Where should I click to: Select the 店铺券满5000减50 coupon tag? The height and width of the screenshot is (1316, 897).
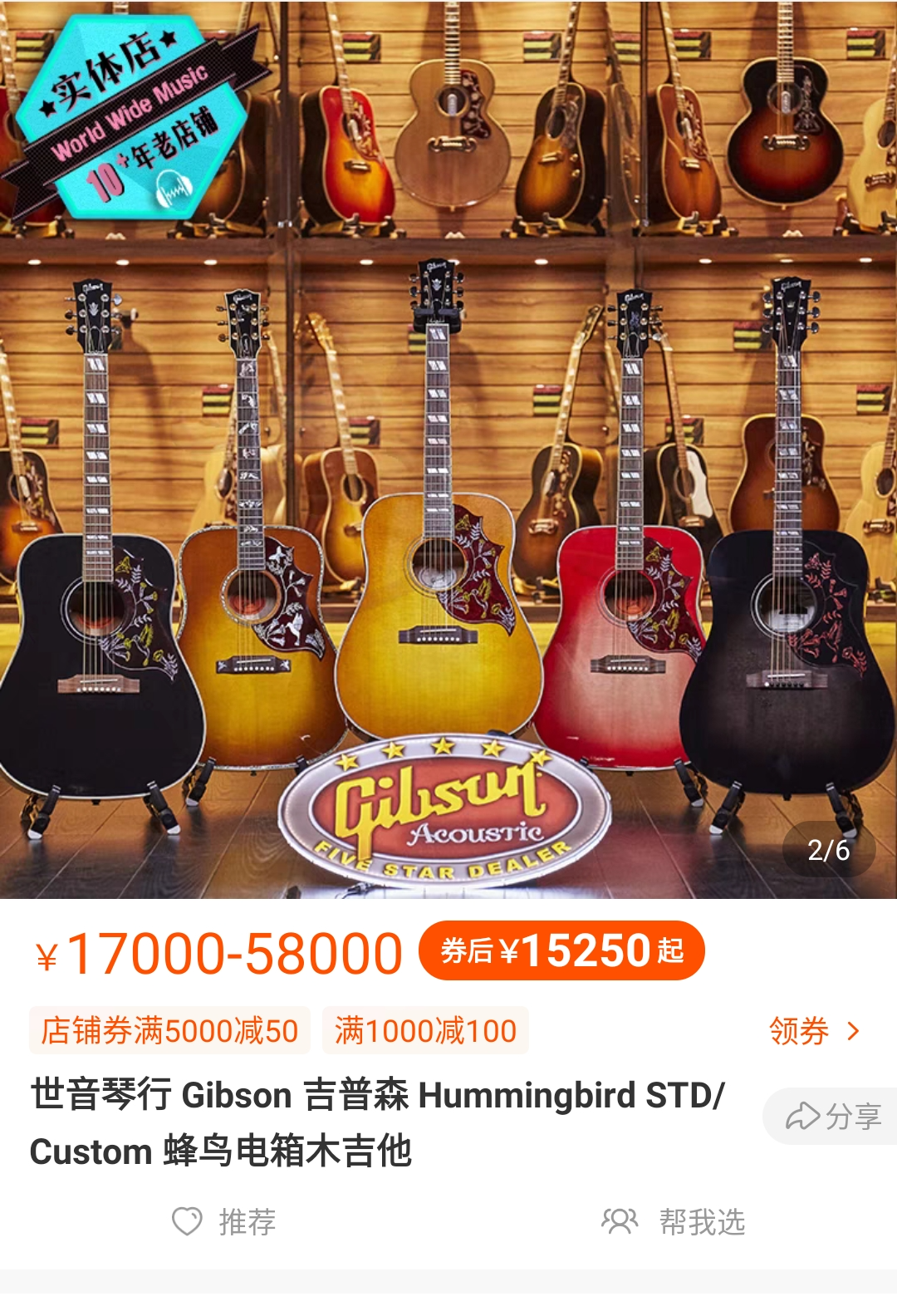coord(169,1031)
